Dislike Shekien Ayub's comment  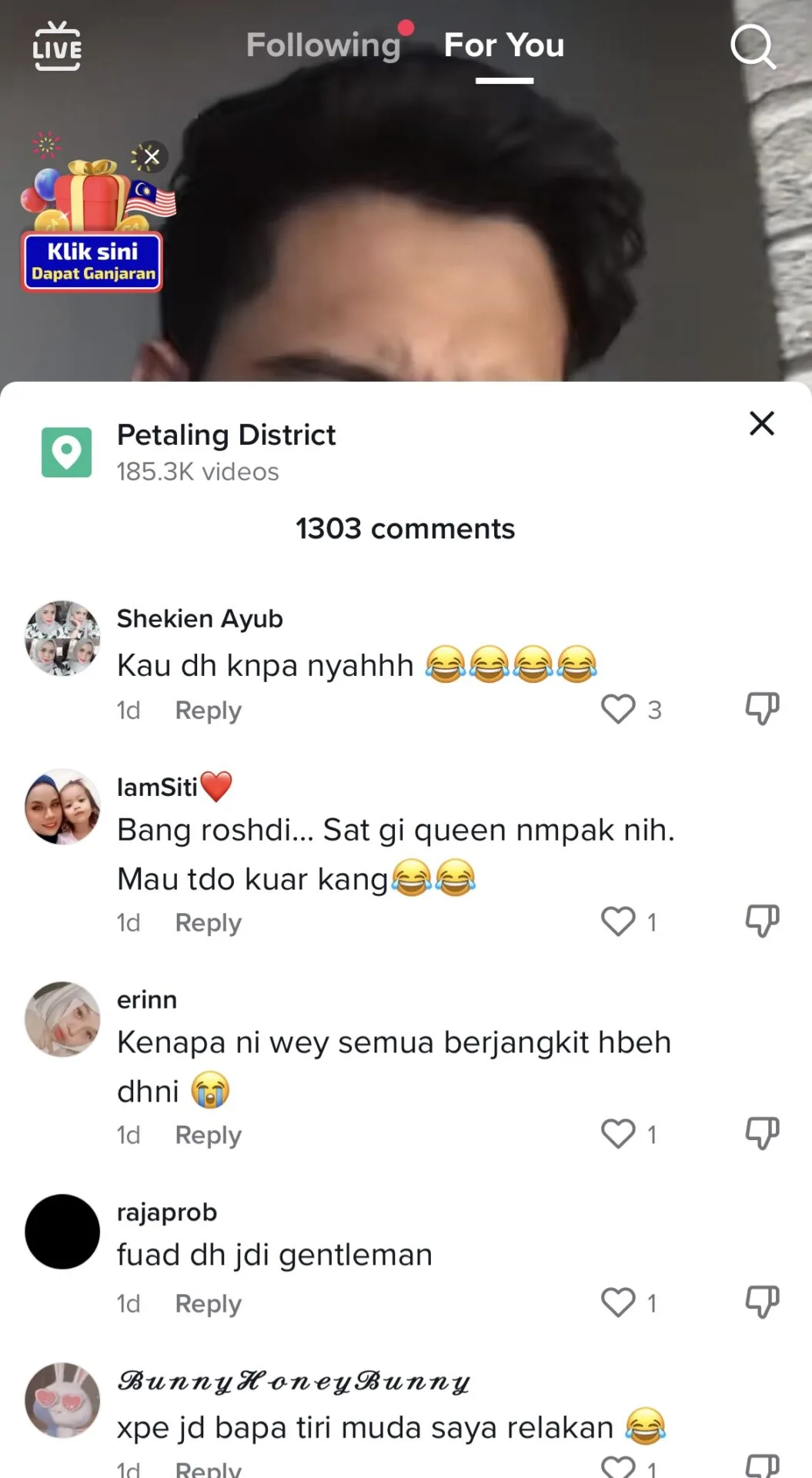pyautogui.click(x=761, y=707)
